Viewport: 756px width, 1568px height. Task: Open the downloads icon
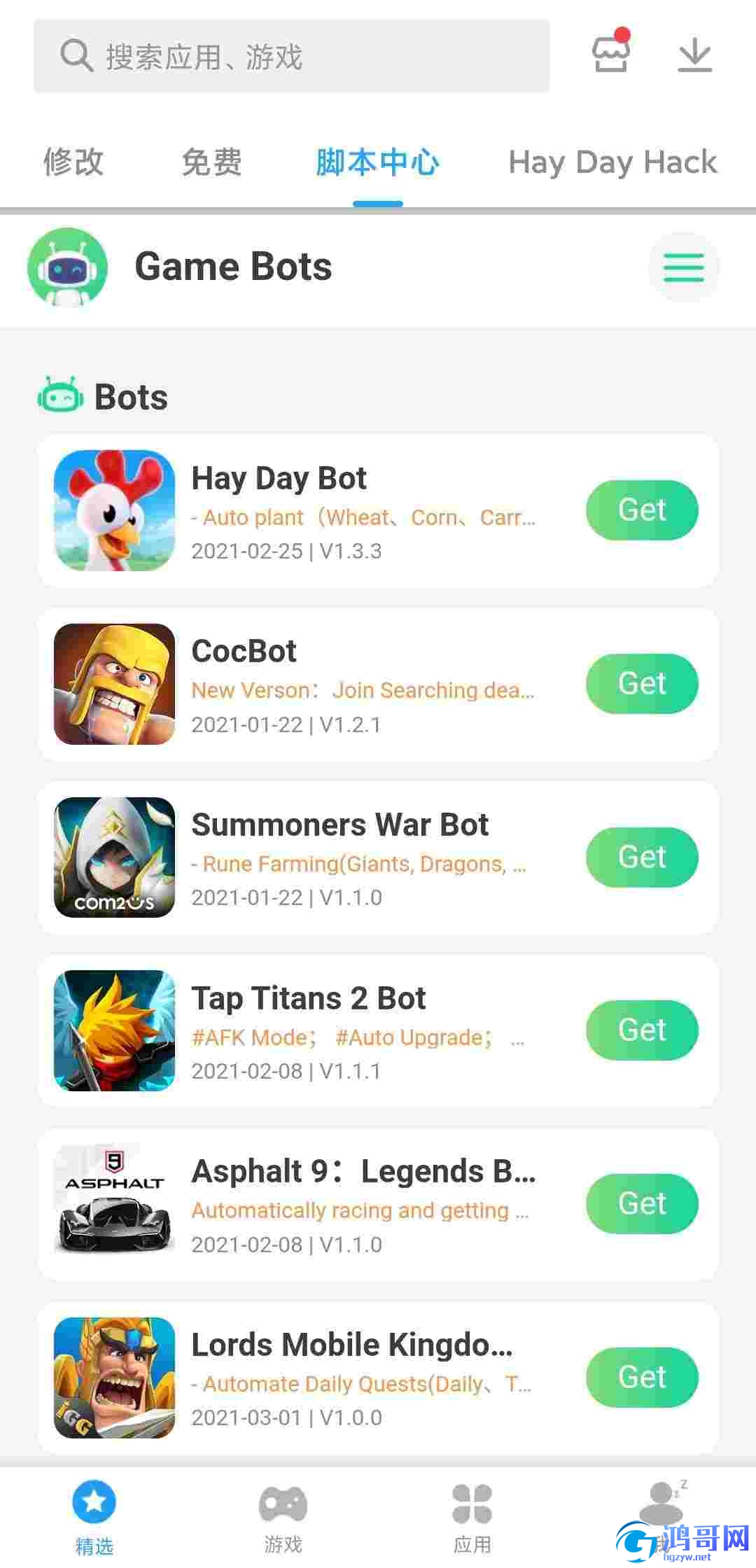coord(694,55)
